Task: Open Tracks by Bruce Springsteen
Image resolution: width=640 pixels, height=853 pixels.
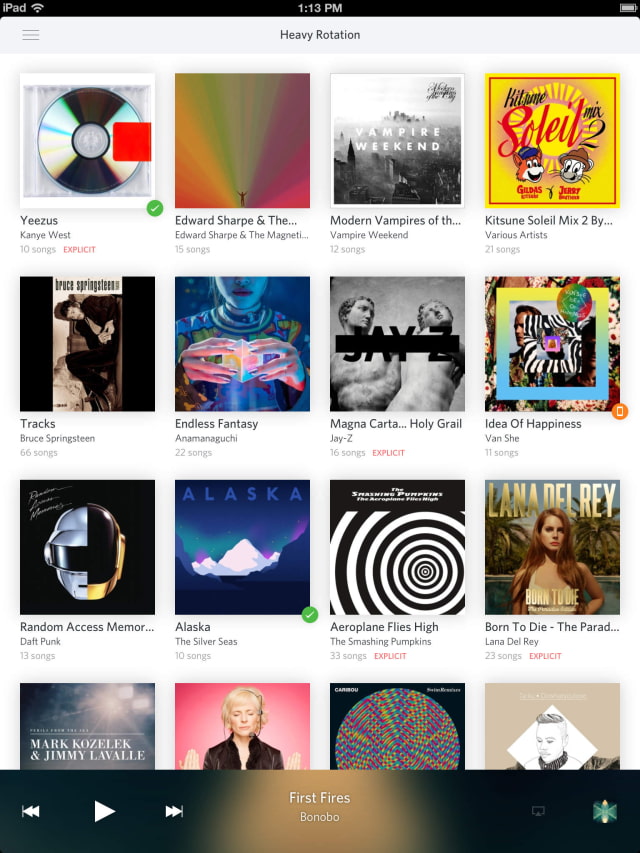Action: coord(87,344)
